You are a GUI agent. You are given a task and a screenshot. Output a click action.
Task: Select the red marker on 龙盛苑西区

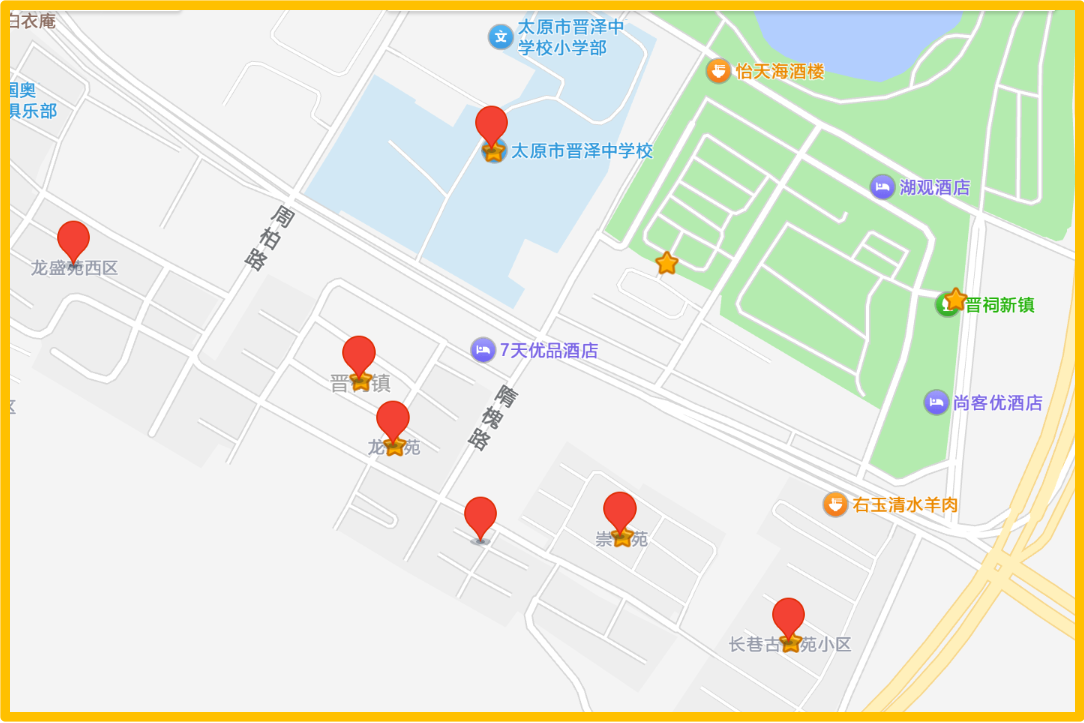(x=73, y=240)
